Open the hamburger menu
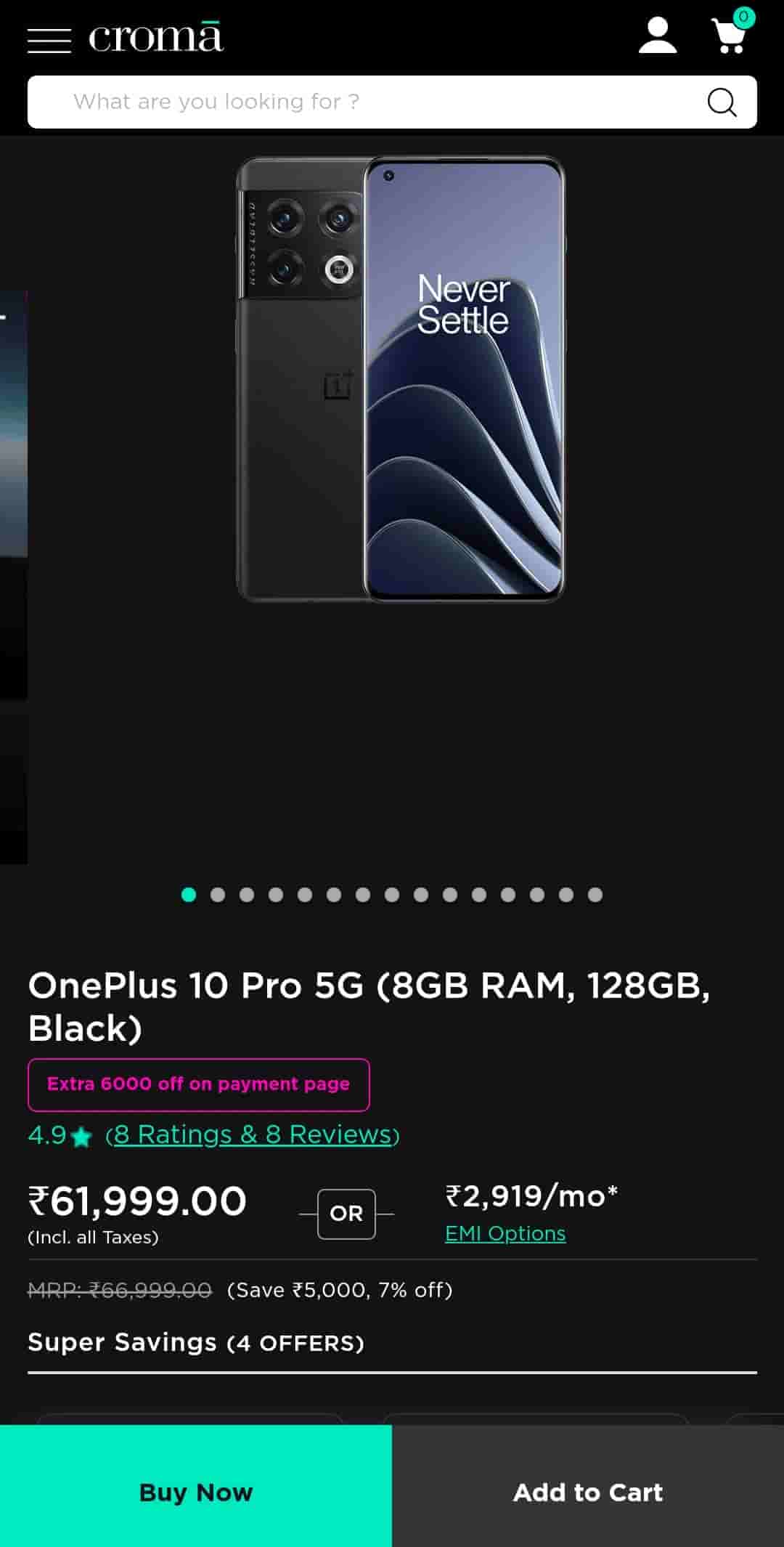 click(x=49, y=41)
